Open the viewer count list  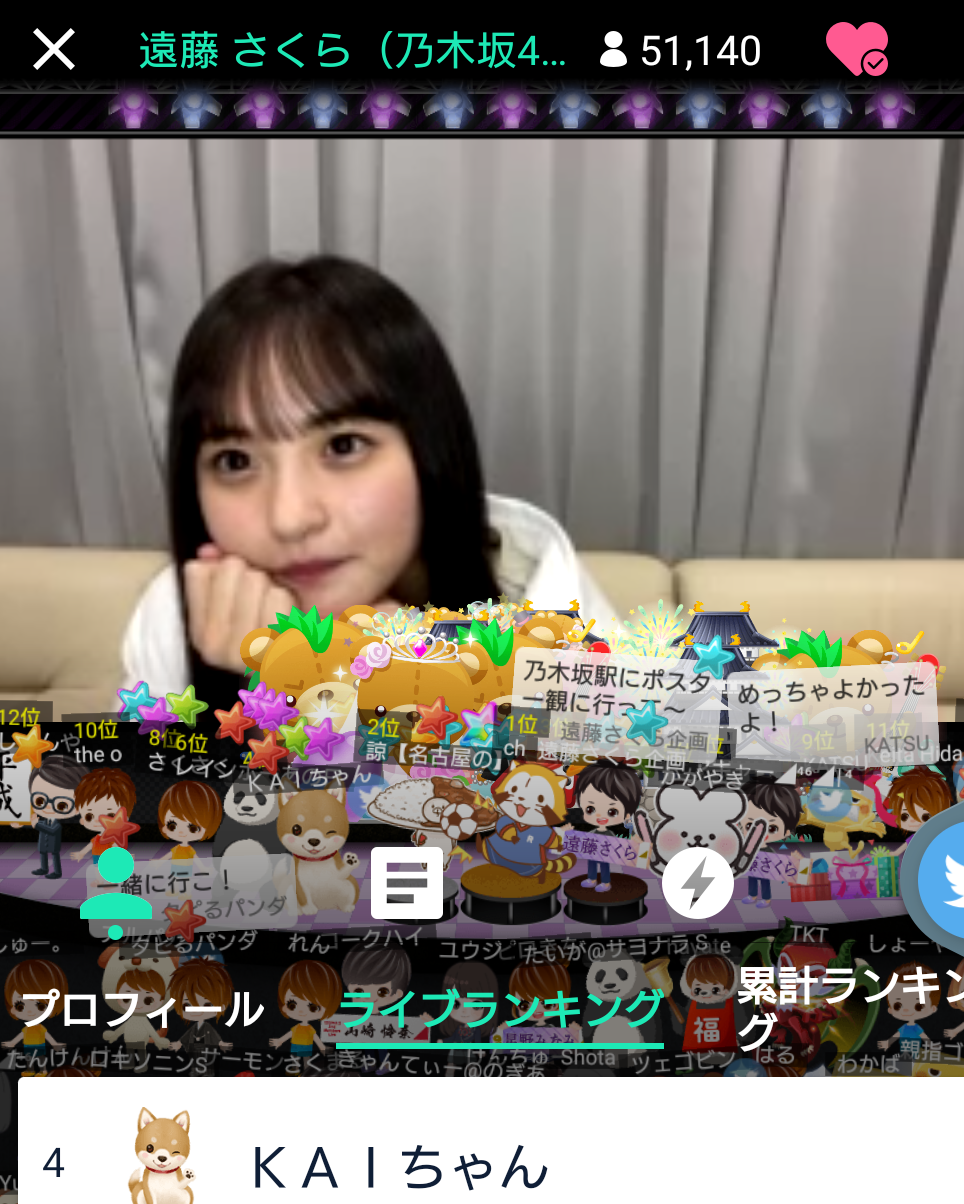coord(681,50)
